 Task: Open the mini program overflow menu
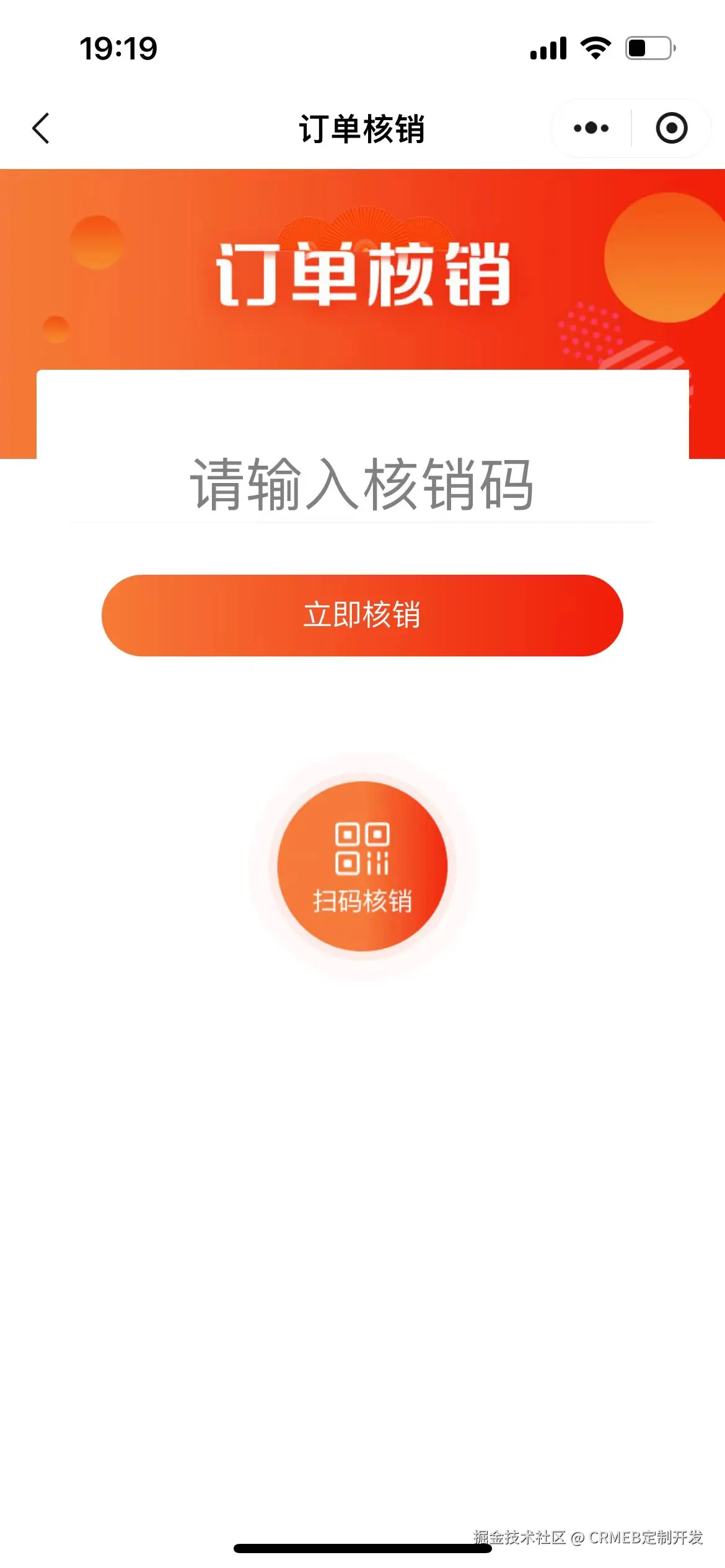[591, 129]
